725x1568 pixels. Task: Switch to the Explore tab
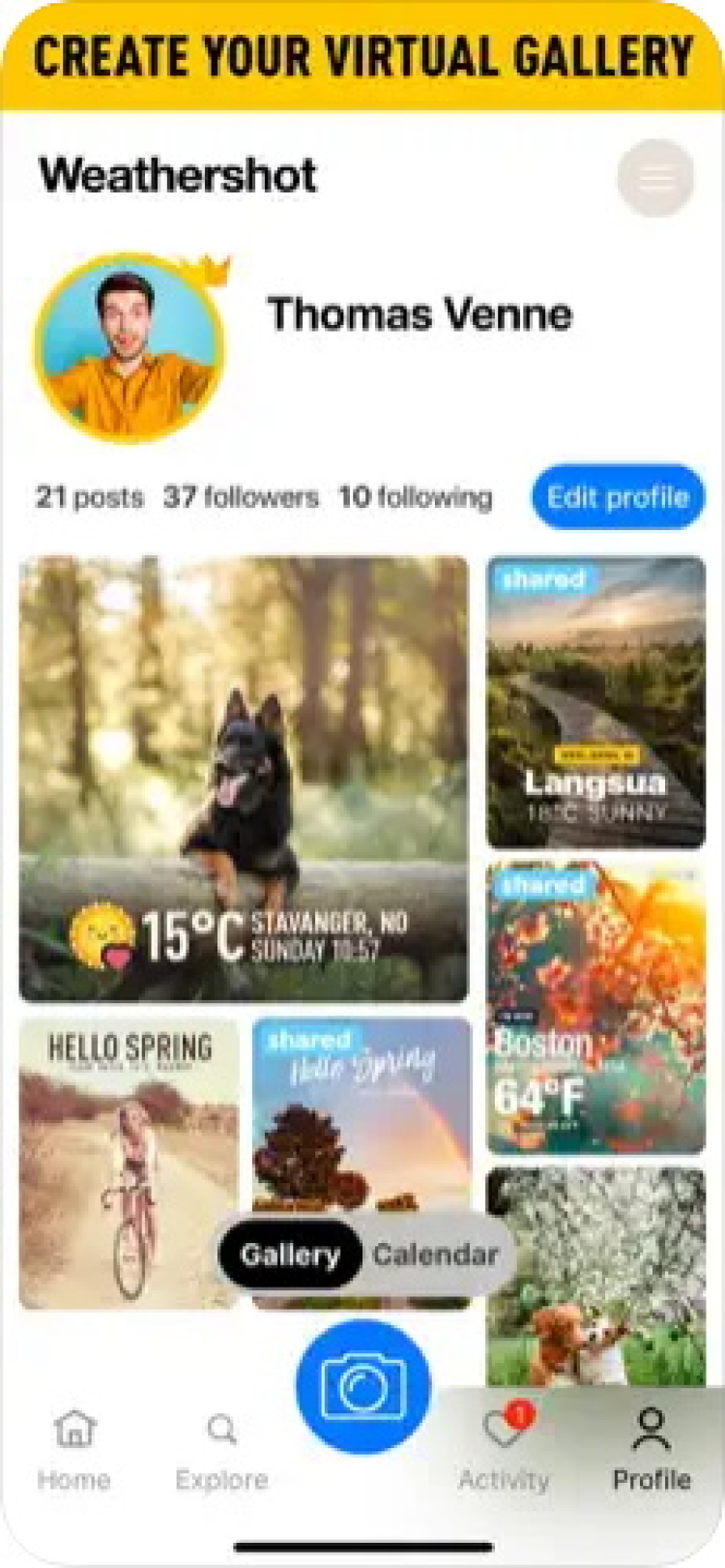pos(221,1448)
